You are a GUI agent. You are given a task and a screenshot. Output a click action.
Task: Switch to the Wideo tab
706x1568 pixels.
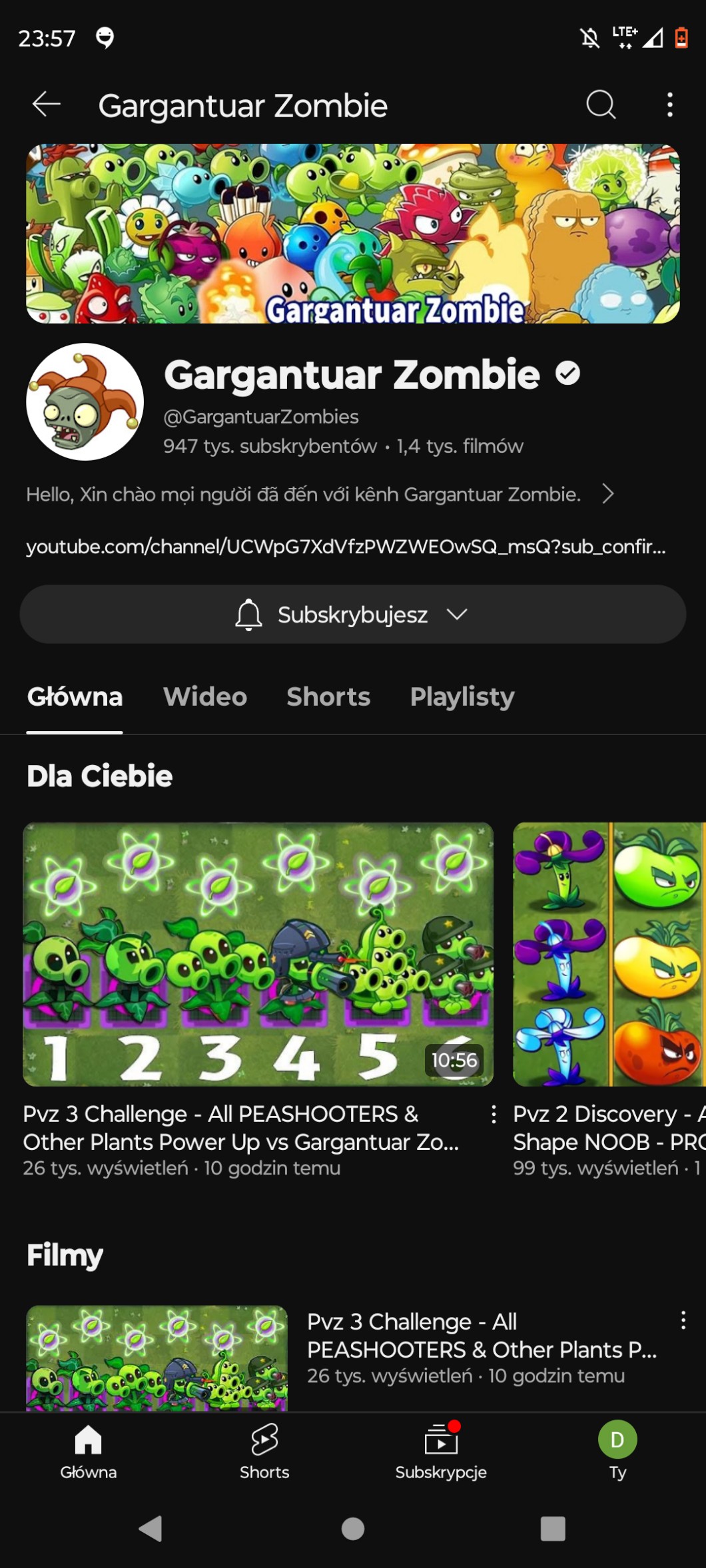click(205, 696)
